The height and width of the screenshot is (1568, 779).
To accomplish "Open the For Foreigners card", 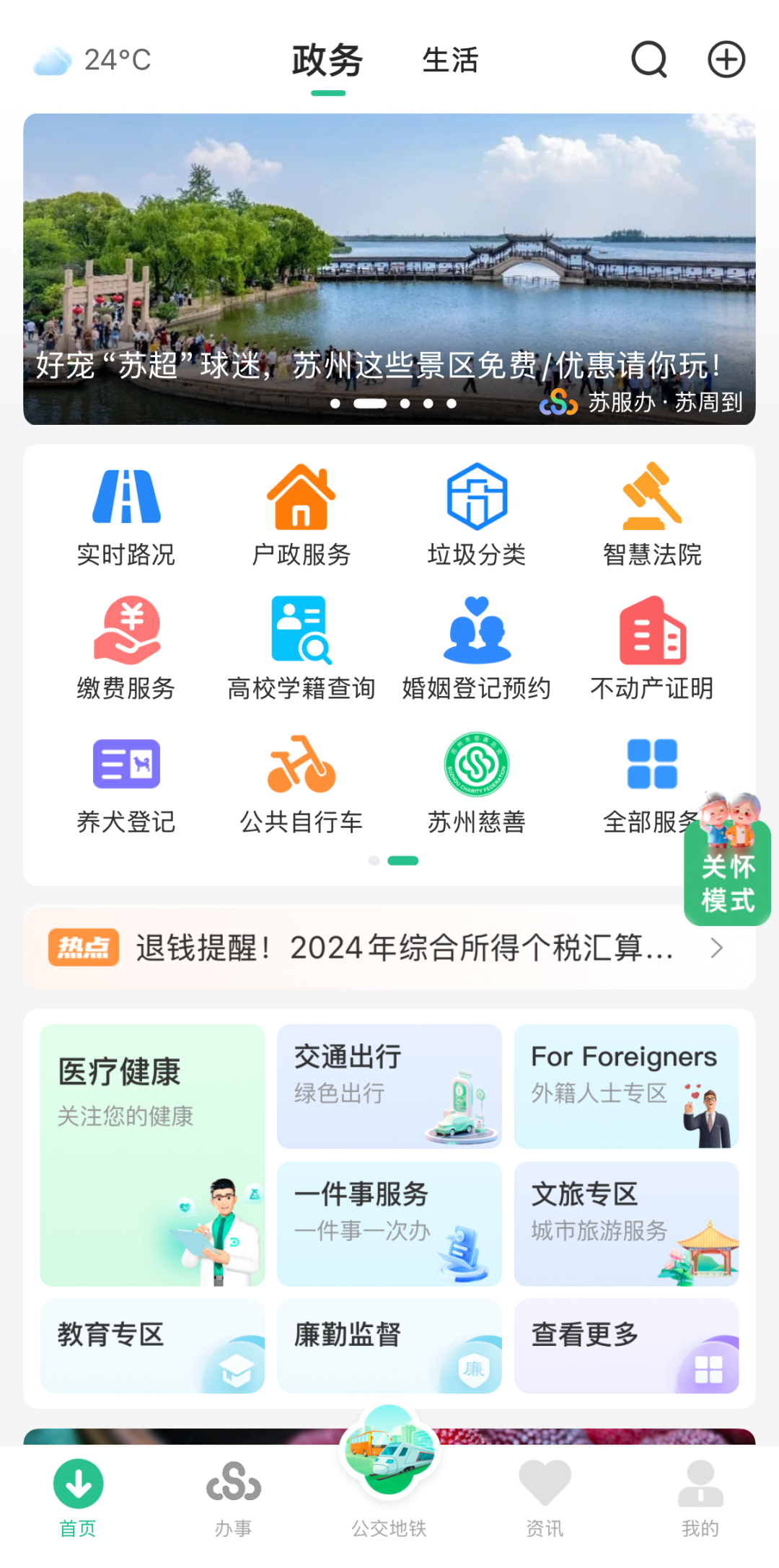I will (626, 1085).
